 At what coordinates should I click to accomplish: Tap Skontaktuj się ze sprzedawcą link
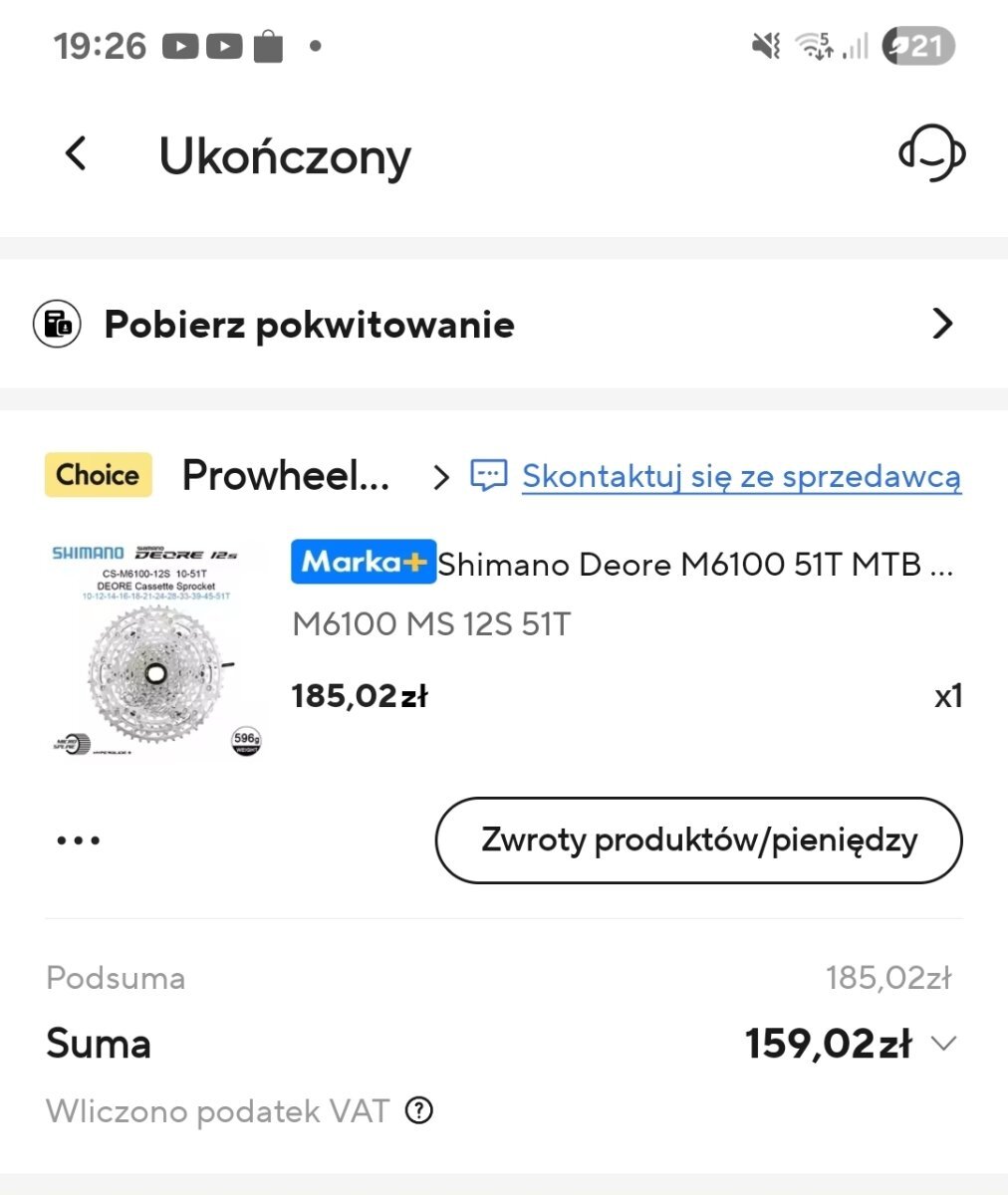pyautogui.click(x=741, y=476)
